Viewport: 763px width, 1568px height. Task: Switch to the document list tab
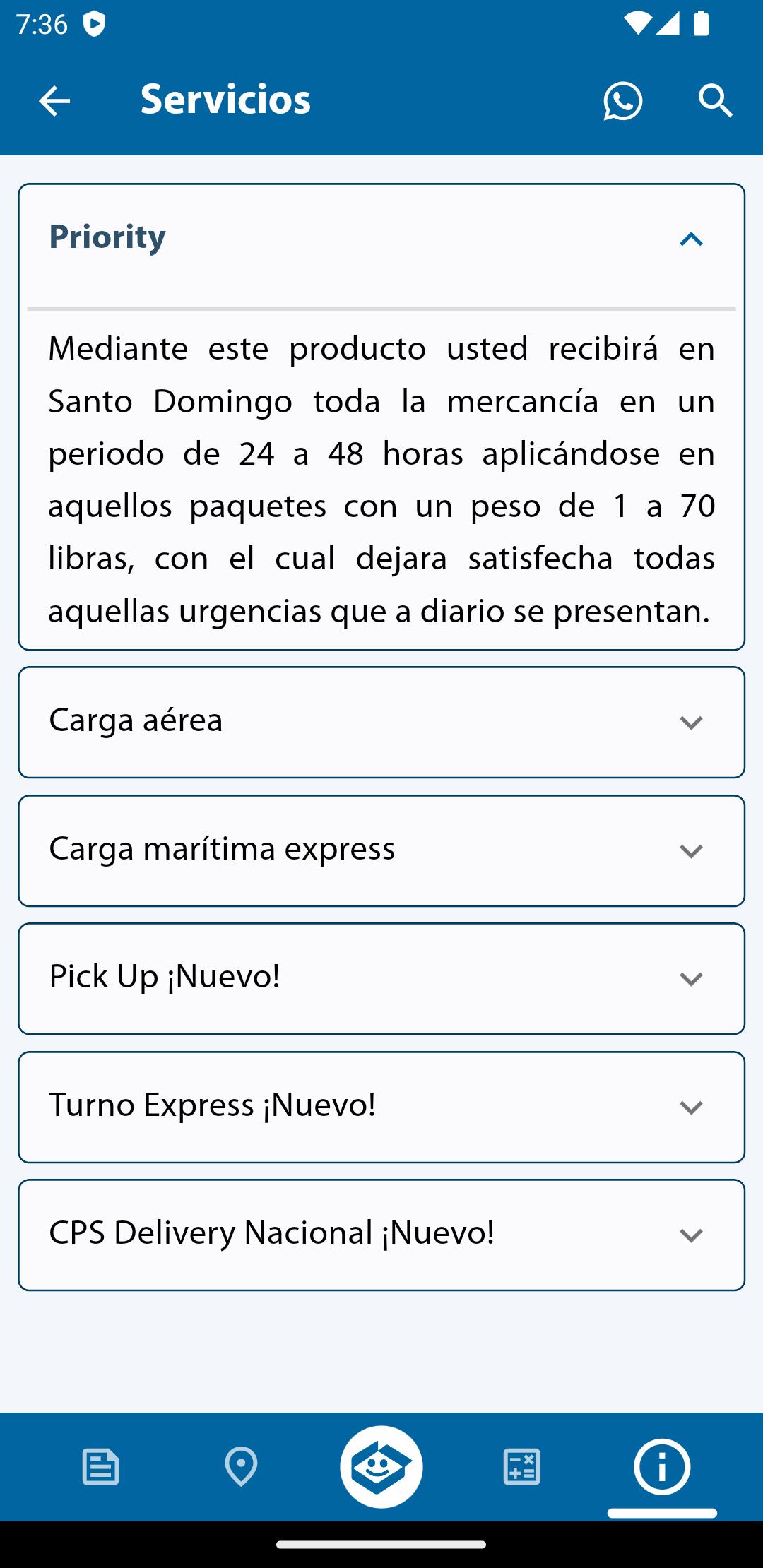(101, 1467)
